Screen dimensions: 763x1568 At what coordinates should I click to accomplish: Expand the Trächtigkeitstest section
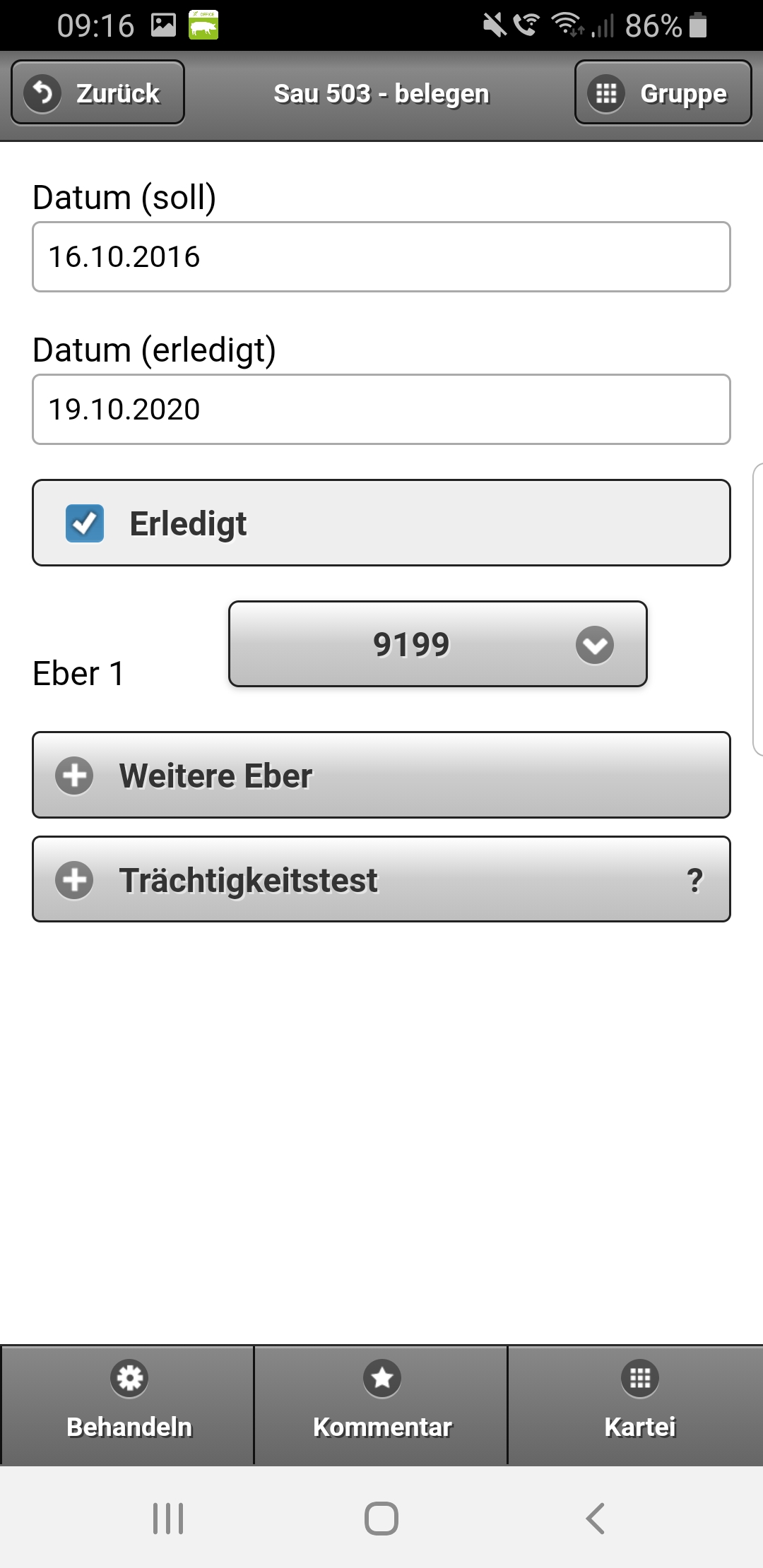click(381, 879)
